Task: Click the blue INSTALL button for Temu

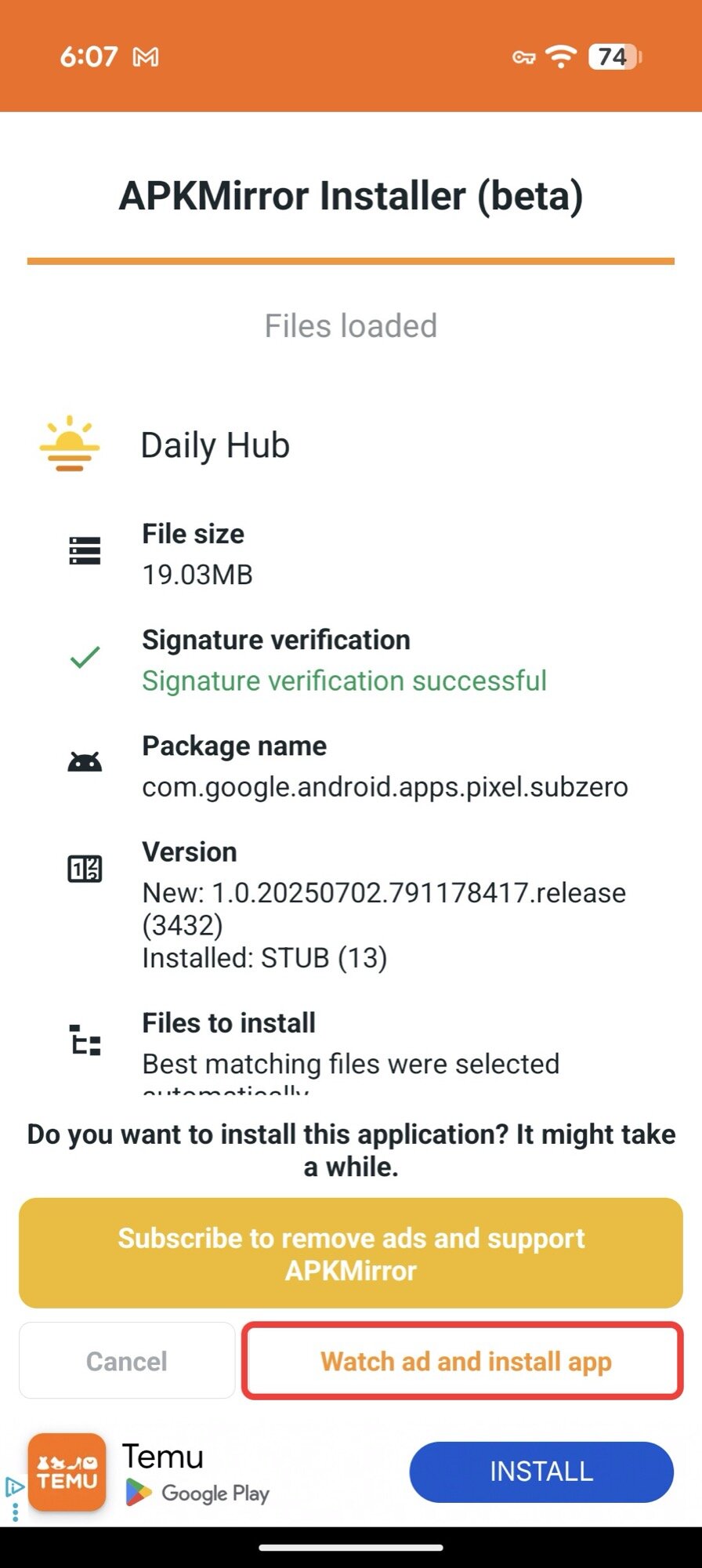Action: click(541, 1472)
